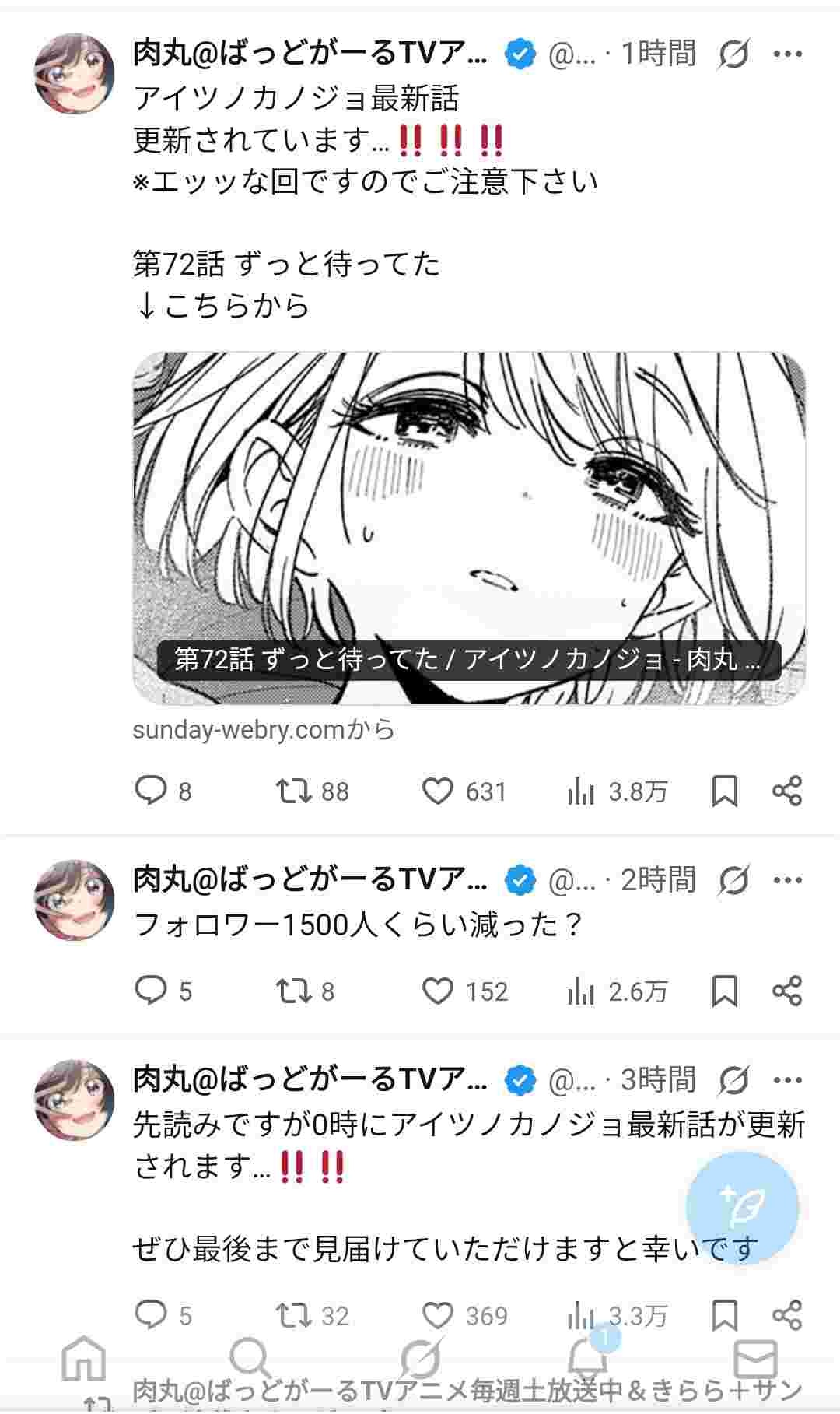Open overflow menu on the 1時間 post
The image size is (840, 1414).
click(x=787, y=54)
